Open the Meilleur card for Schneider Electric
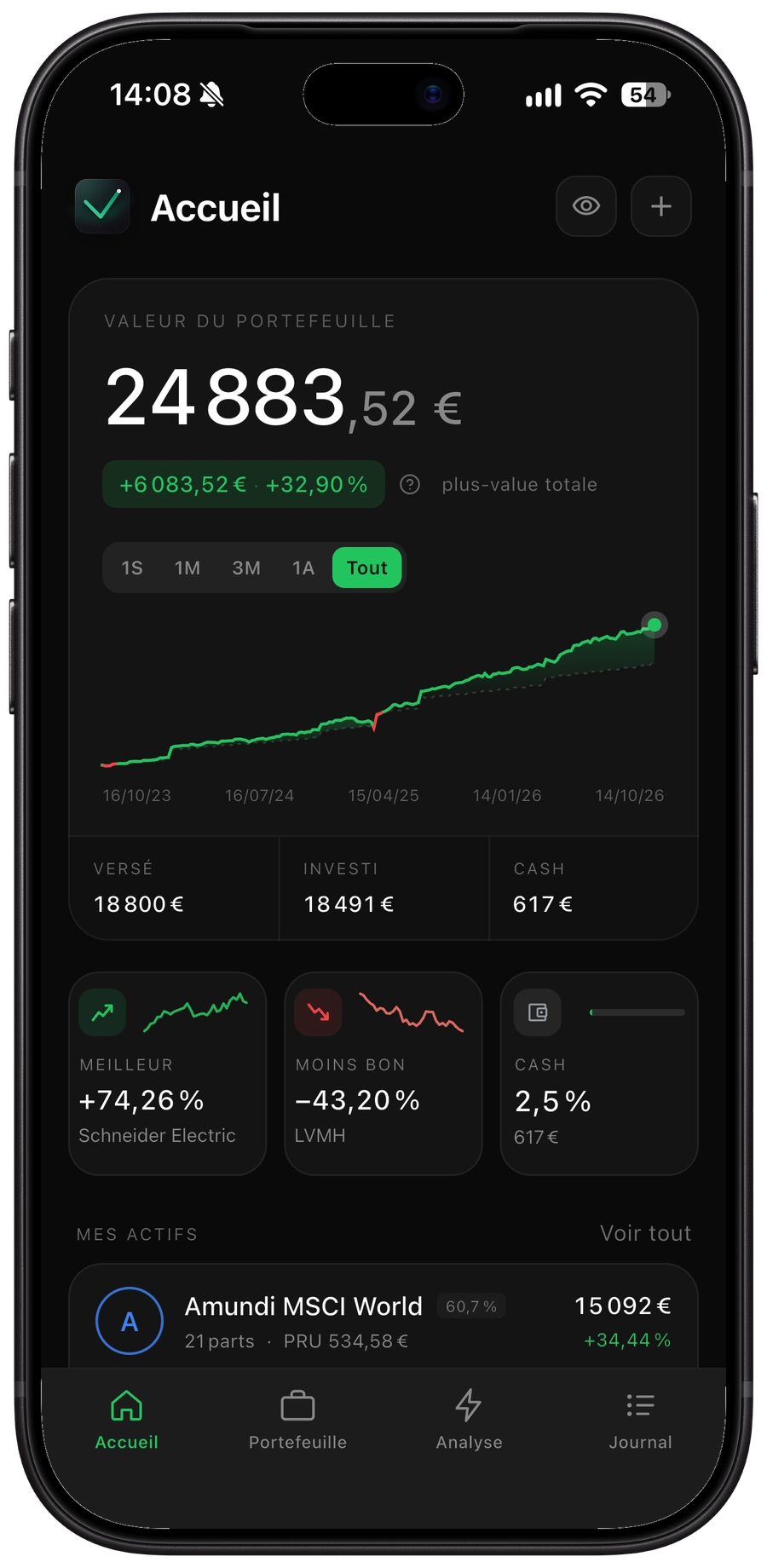Image resolution: width=767 pixels, height=1568 pixels. [167, 1074]
